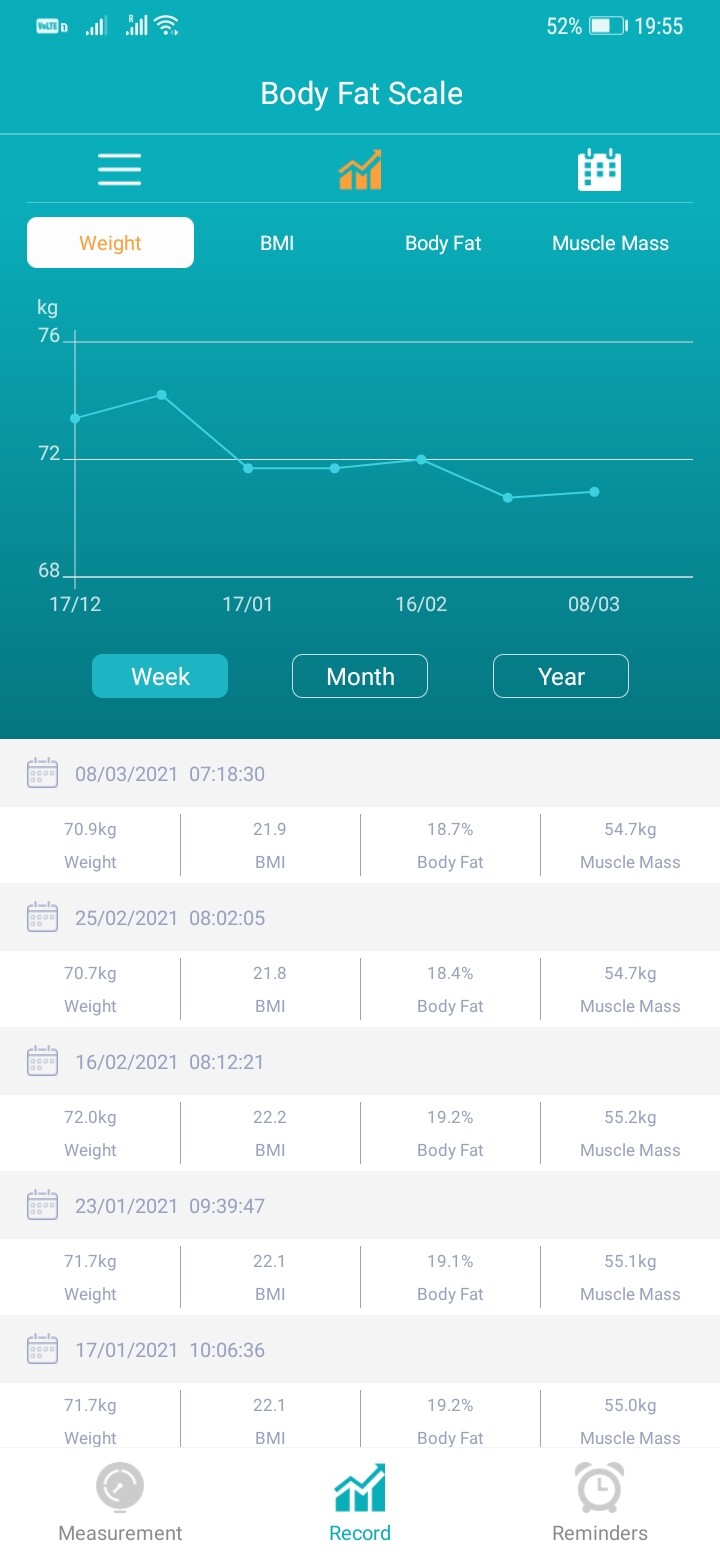Go to the Measurement tab
The height and width of the screenshot is (1560, 720).
pos(120,1503)
